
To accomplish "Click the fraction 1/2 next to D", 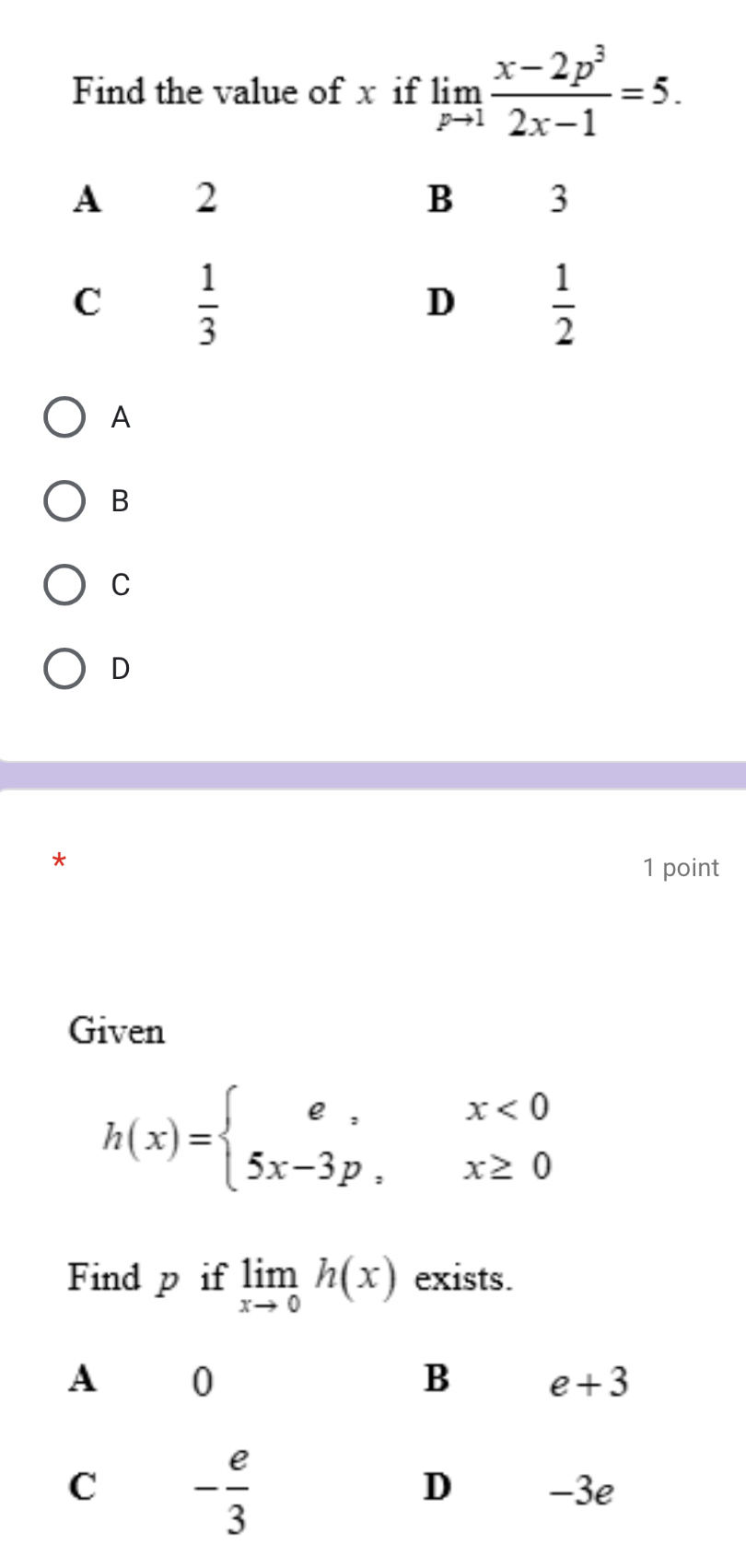I will point(564,304).
